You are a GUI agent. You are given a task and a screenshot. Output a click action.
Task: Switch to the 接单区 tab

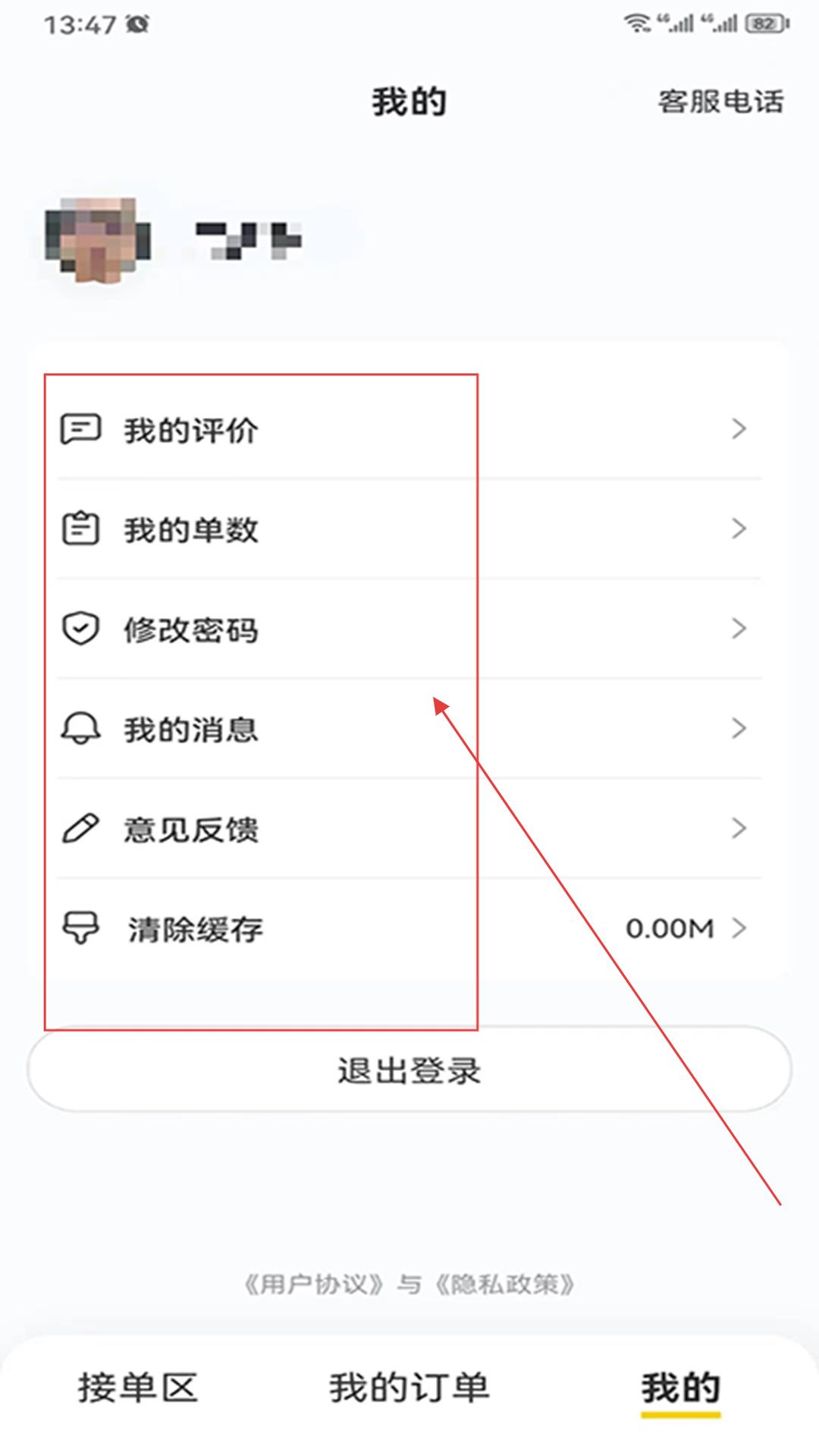[137, 1388]
